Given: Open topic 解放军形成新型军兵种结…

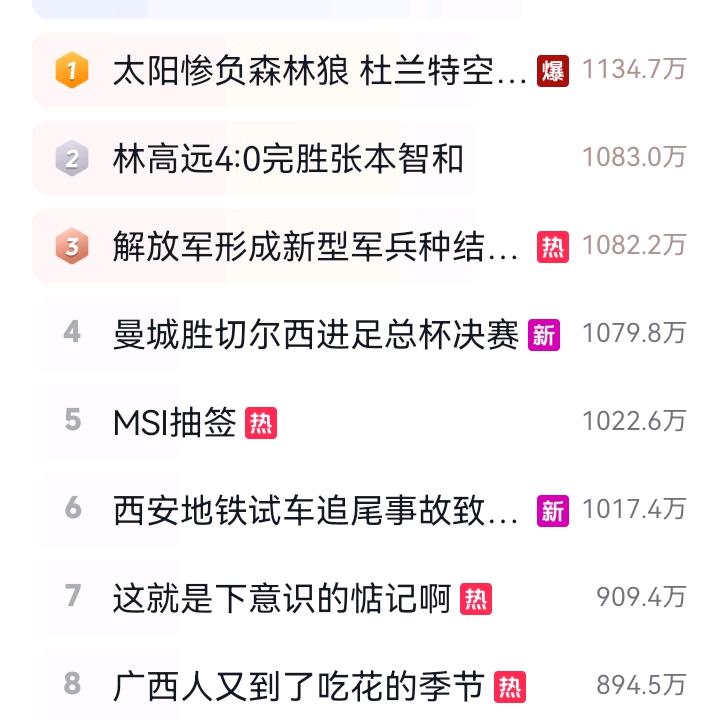Looking at the screenshot, I should point(316,246).
